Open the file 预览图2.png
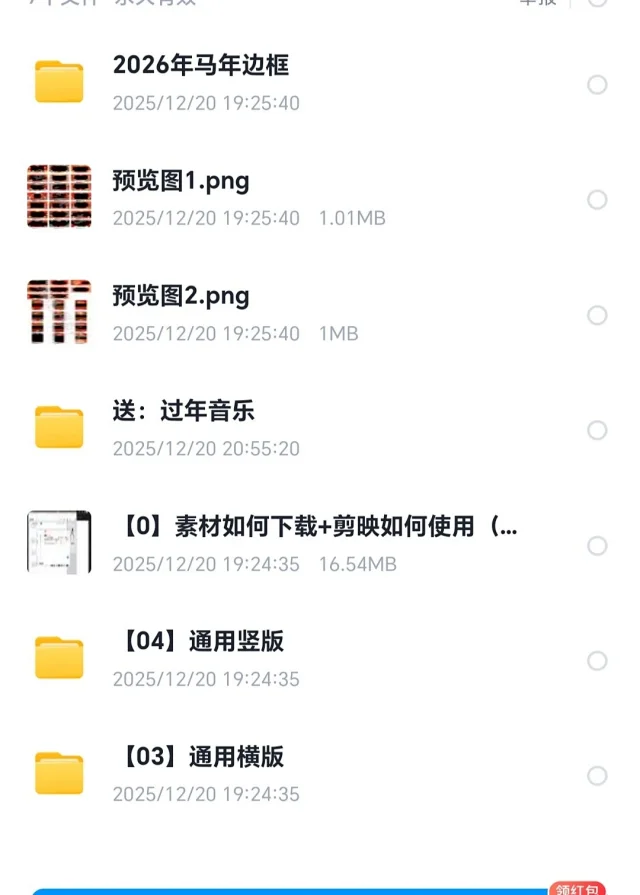Image resolution: width=640 pixels, height=895 pixels. point(181,297)
